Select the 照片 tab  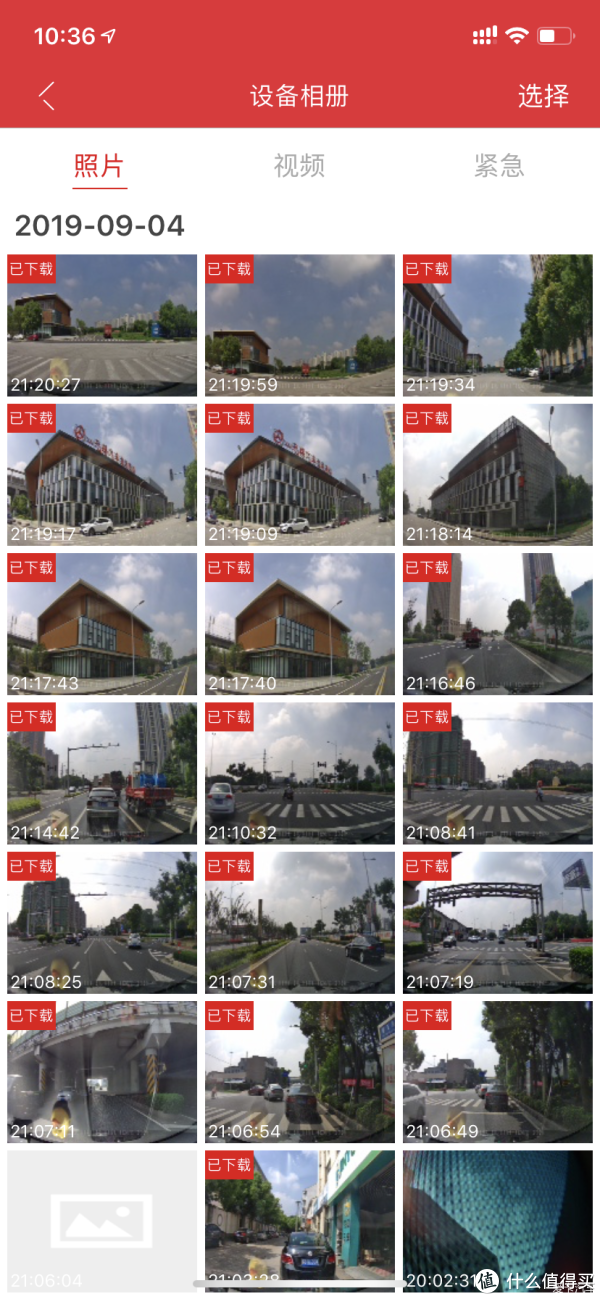(x=99, y=165)
